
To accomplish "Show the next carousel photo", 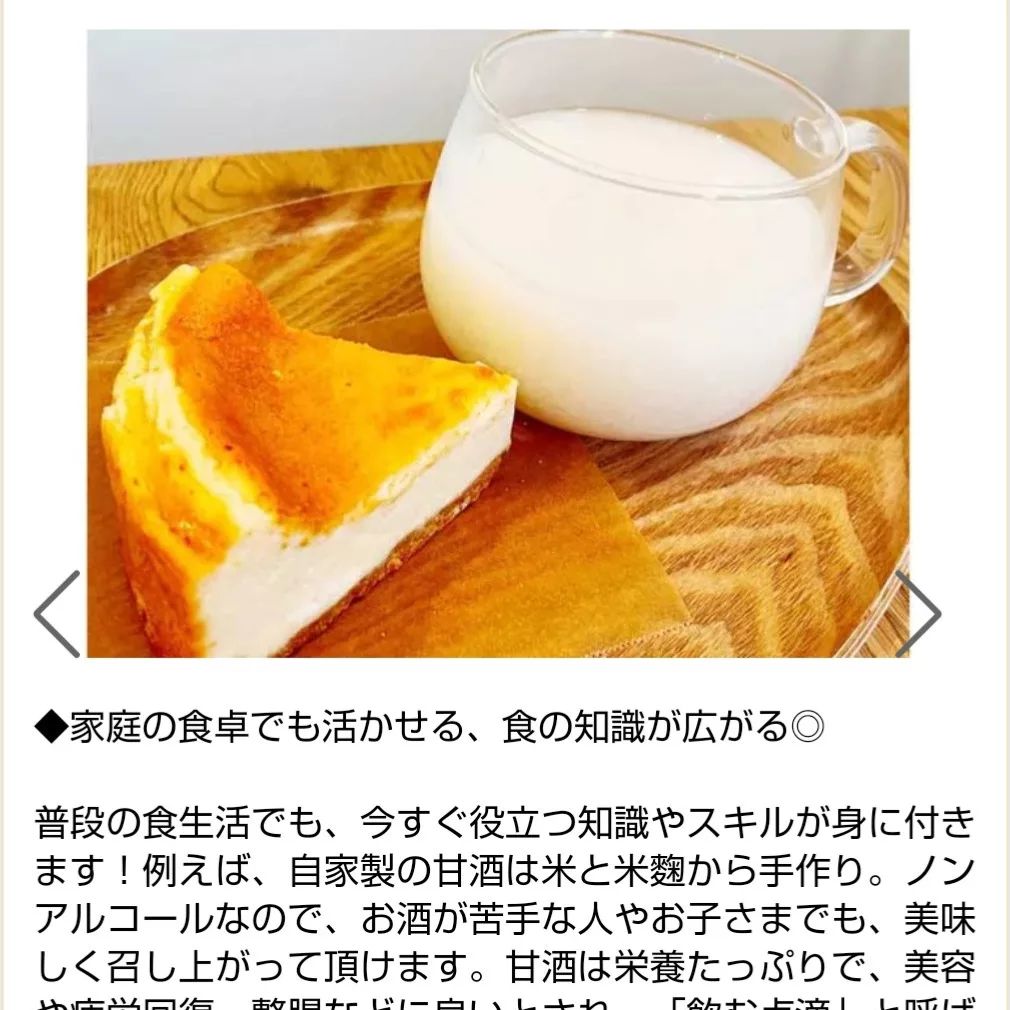I will click(x=917, y=613).
